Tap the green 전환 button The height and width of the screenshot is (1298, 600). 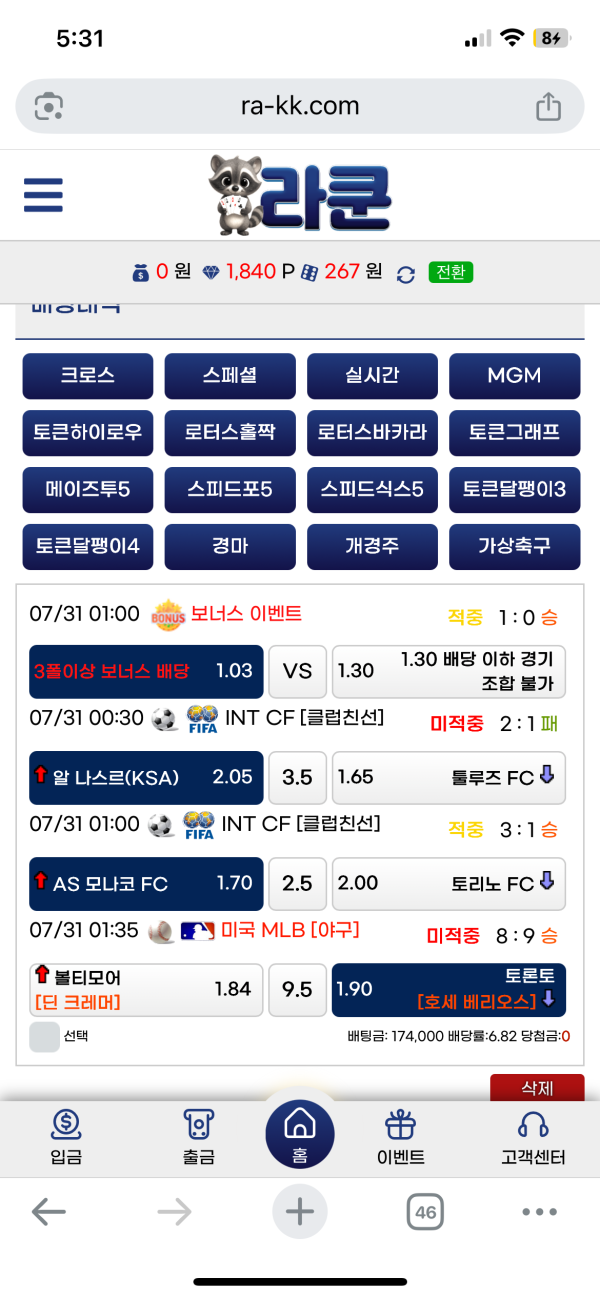[450, 272]
